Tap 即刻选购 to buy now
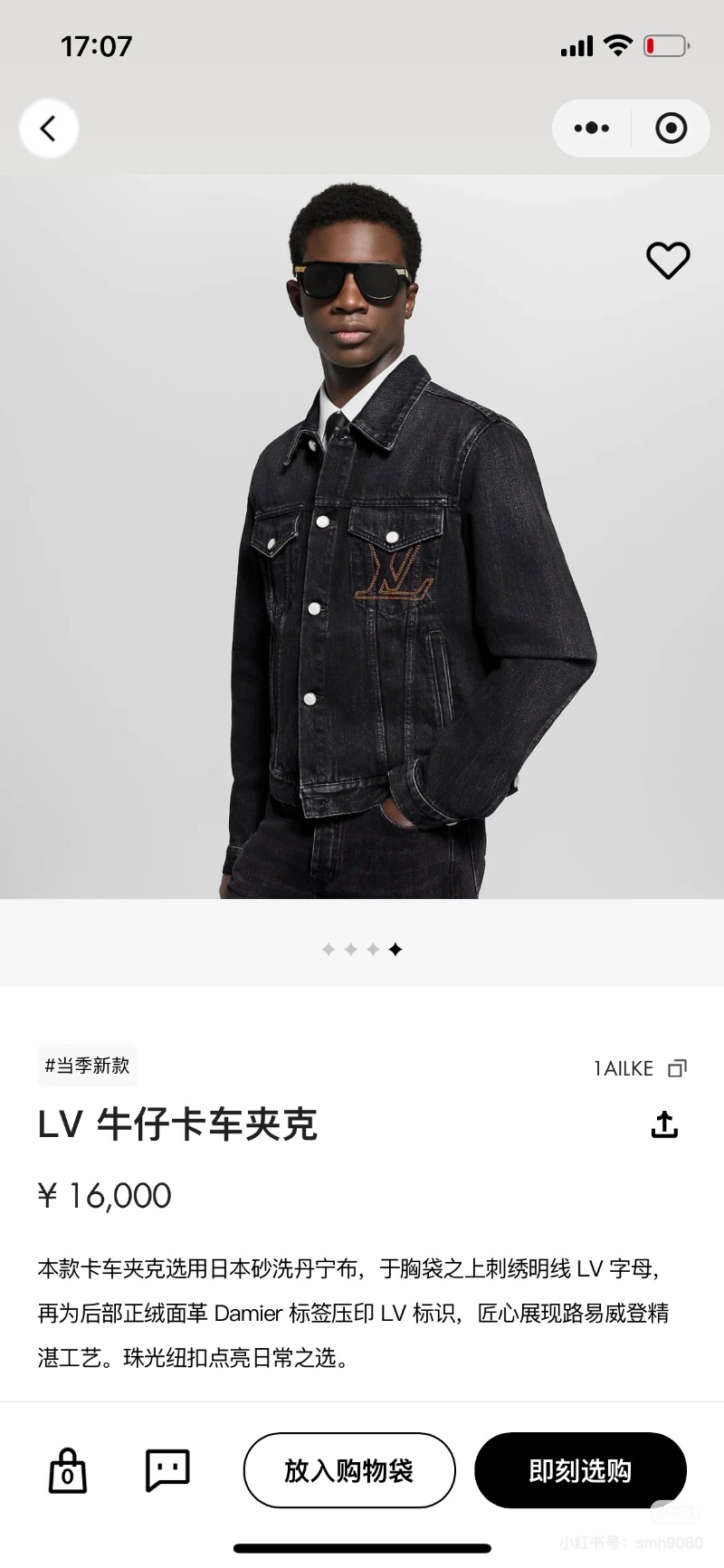724x1568 pixels. [580, 1470]
